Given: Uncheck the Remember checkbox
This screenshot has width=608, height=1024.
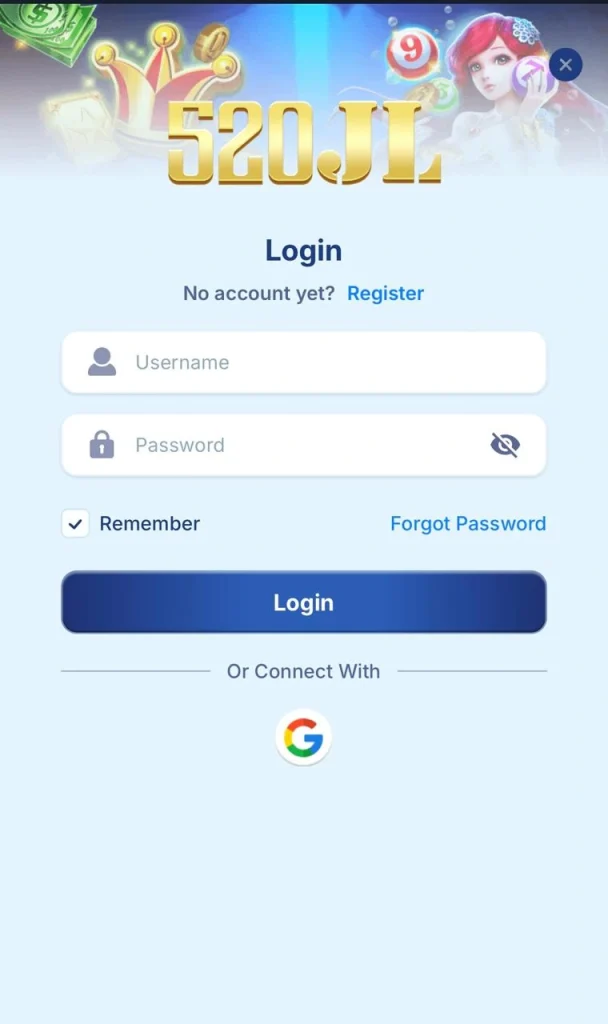Looking at the screenshot, I should point(75,523).
